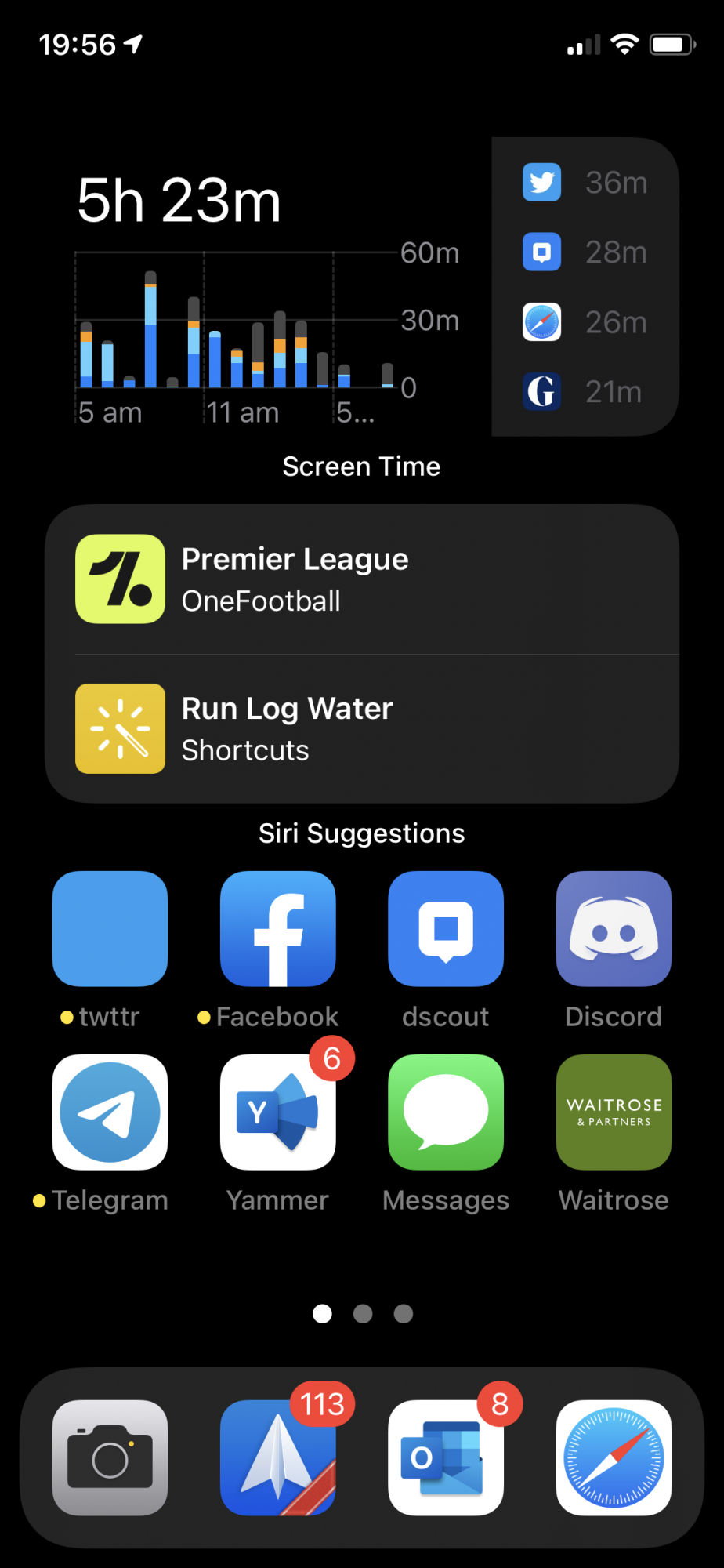
Task: Launch dscout from the home screen
Action: pyautogui.click(x=446, y=929)
